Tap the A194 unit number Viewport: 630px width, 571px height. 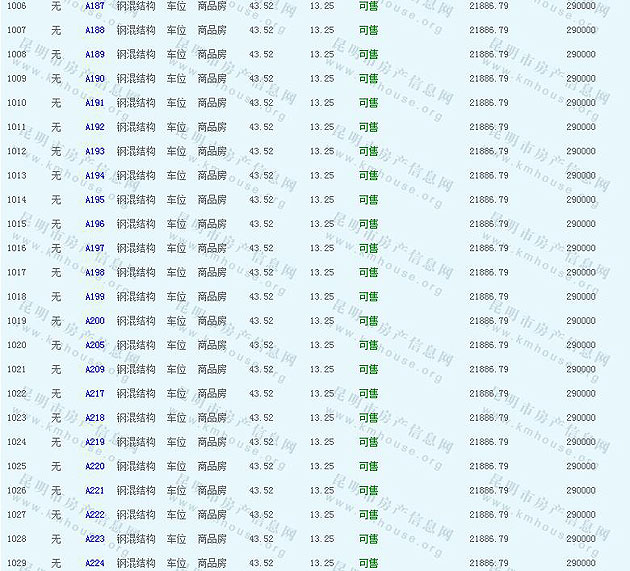pos(94,175)
